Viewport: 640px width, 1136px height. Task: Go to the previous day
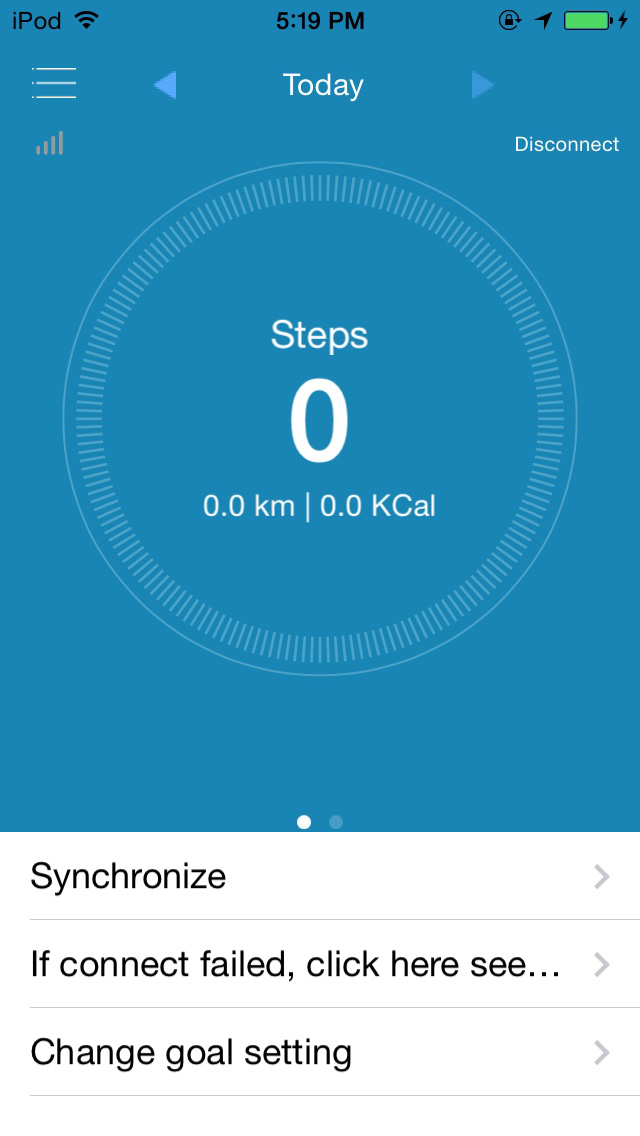click(x=165, y=85)
